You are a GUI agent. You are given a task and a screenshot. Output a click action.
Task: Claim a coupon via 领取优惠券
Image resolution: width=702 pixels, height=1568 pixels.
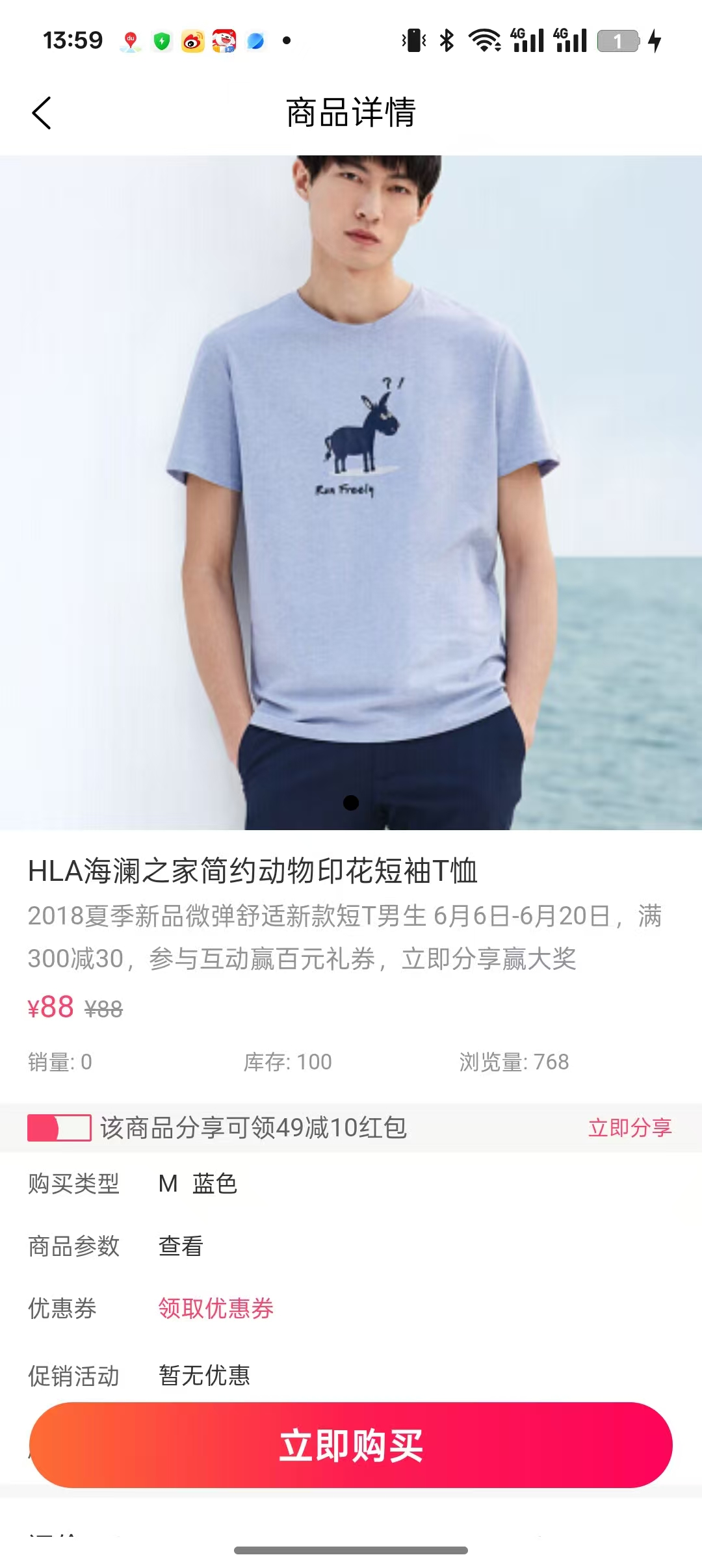(x=216, y=1308)
